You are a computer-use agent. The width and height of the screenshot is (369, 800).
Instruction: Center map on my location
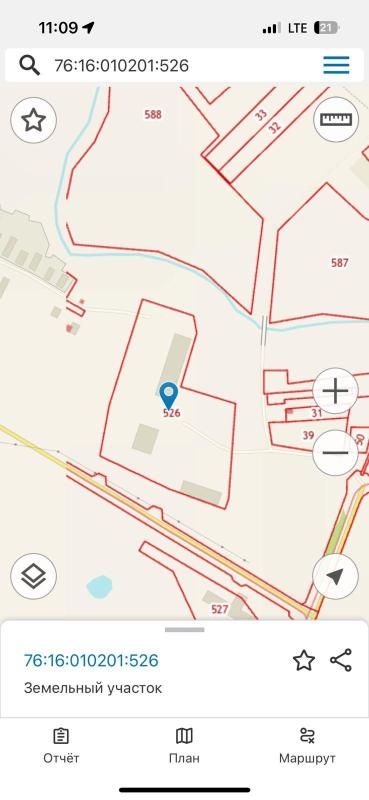pyautogui.click(x=335, y=577)
